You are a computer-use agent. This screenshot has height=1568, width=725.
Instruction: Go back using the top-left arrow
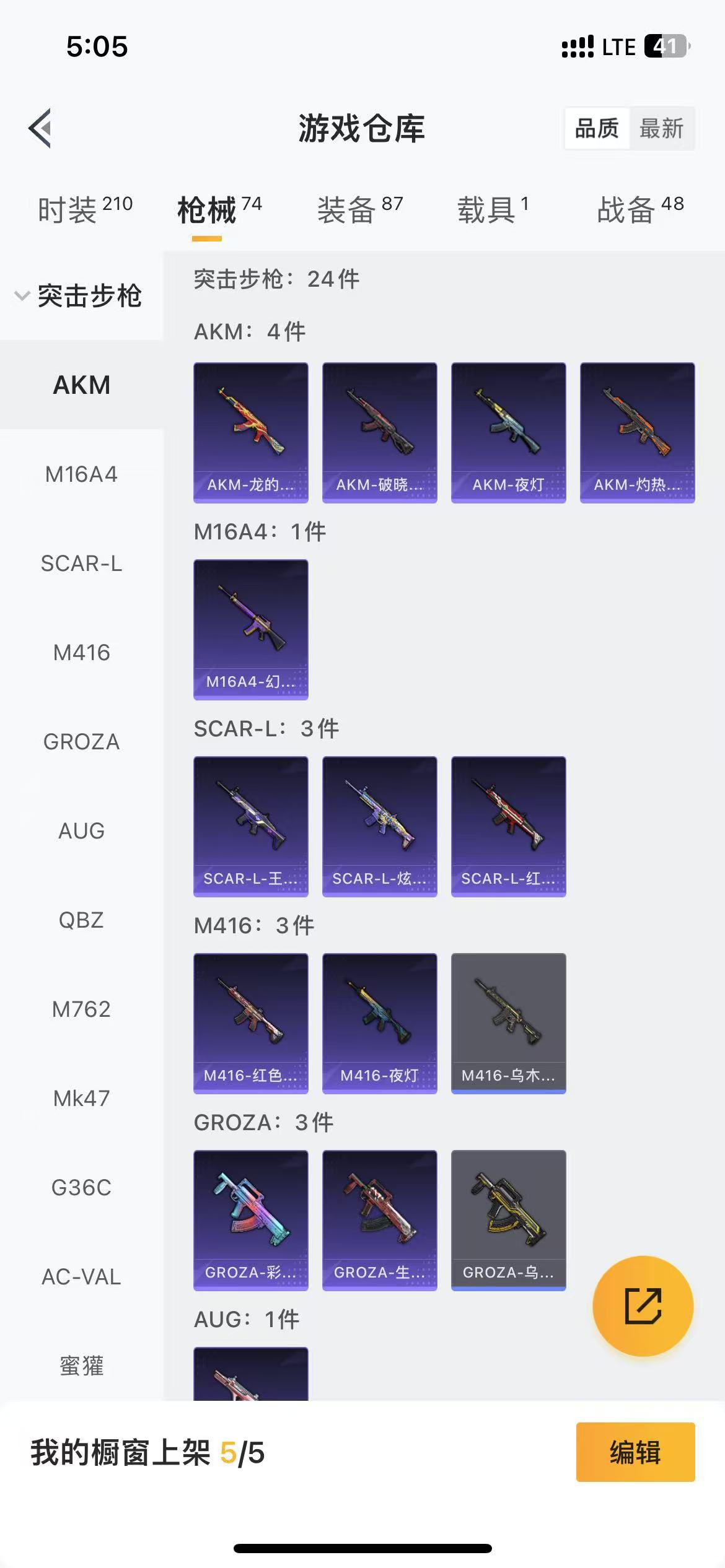40,129
